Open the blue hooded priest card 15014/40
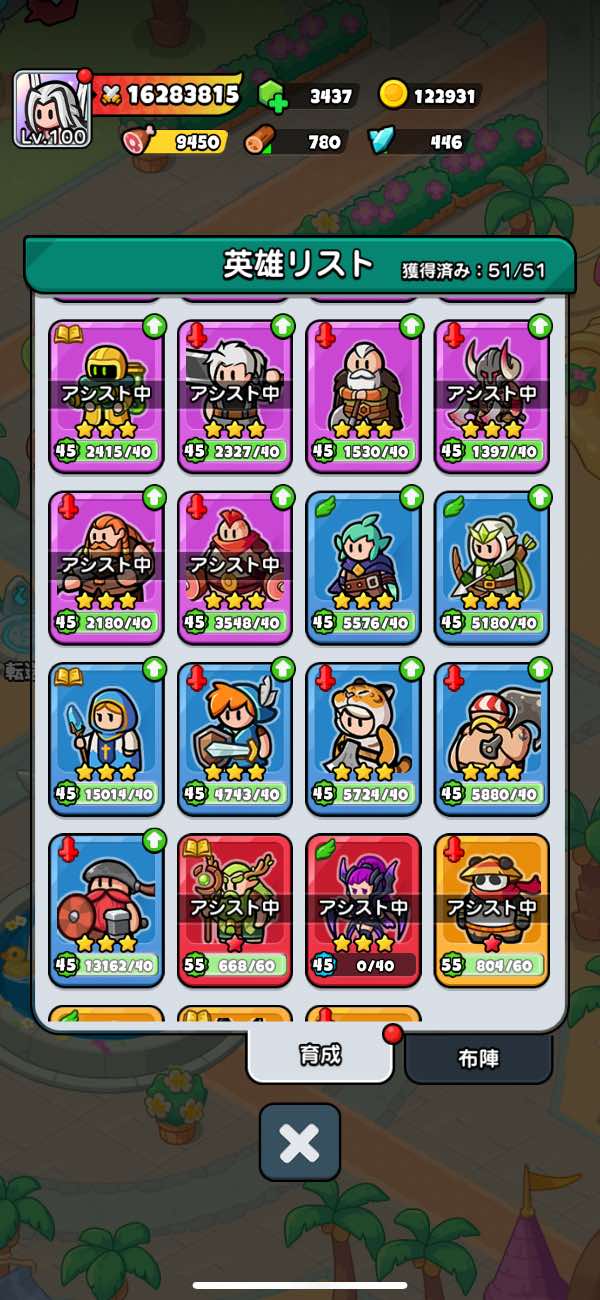The height and width of the screenshot is (1300, 600). pyautogui.click(x=106, y=738)
